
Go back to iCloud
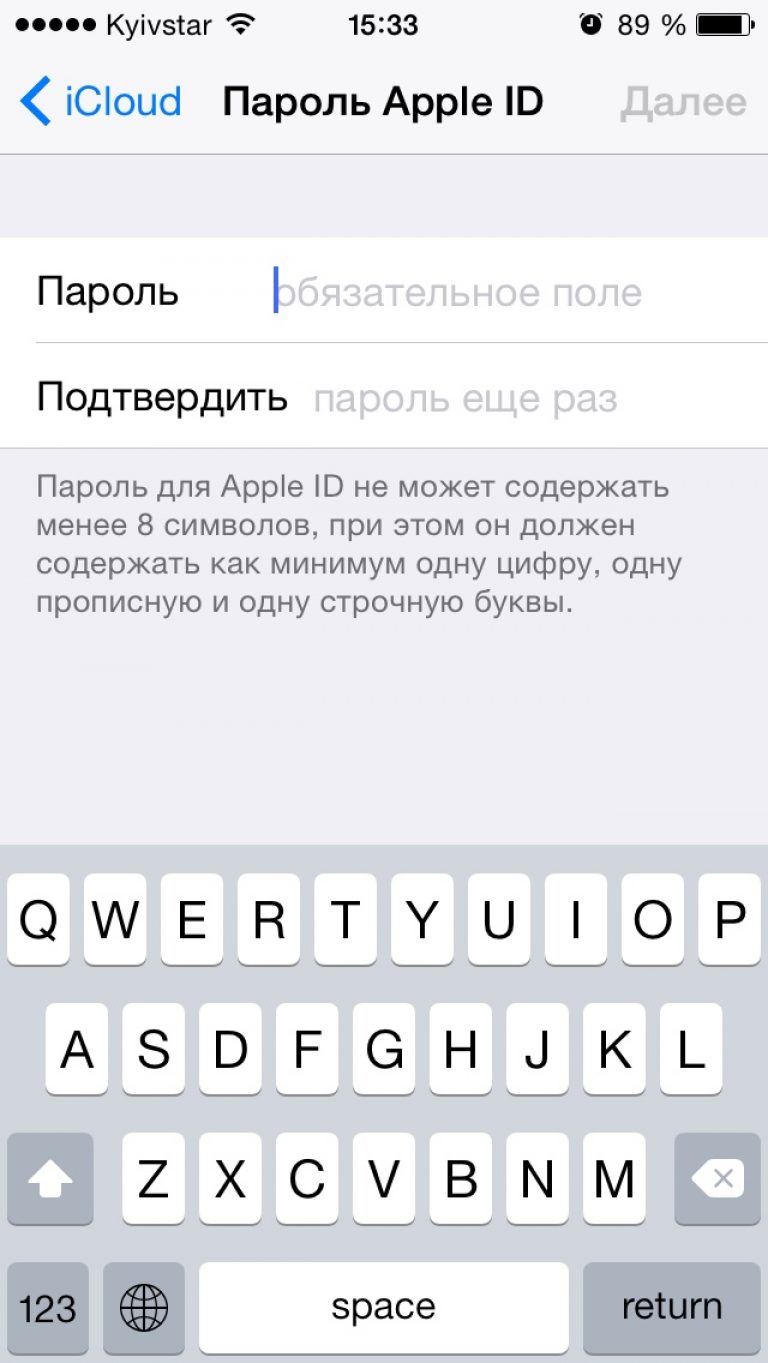click(x=100, y=102)
